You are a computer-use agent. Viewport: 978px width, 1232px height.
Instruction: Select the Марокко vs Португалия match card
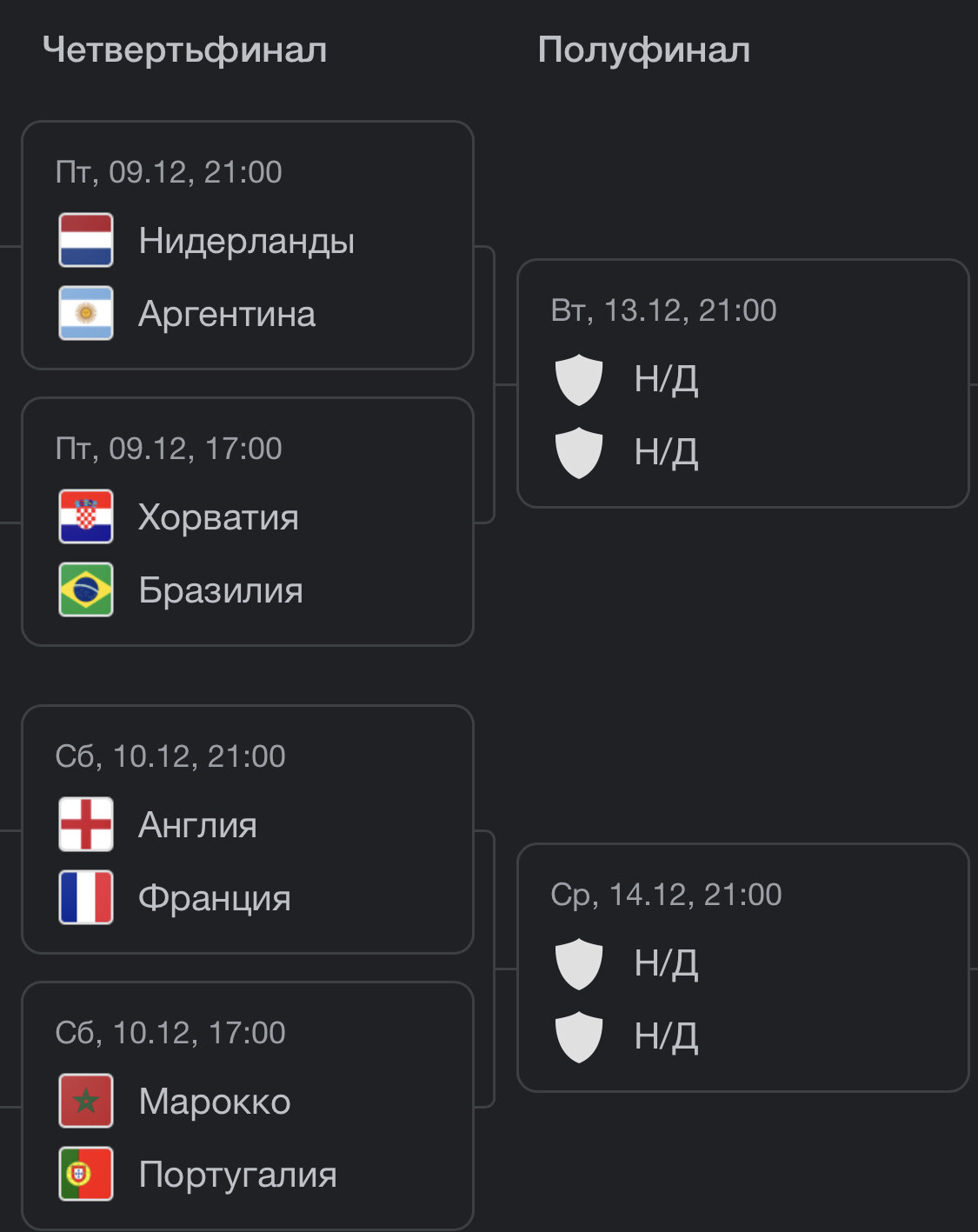[248, 1106]
